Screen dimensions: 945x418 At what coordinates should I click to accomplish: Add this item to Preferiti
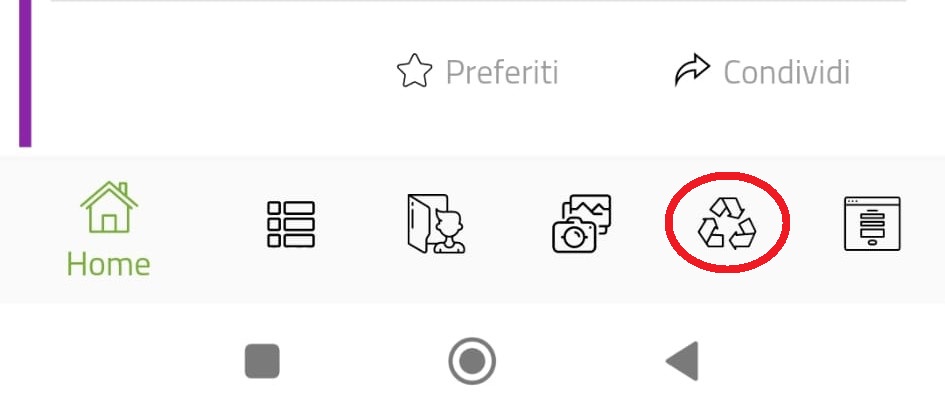tap(477, 72)
